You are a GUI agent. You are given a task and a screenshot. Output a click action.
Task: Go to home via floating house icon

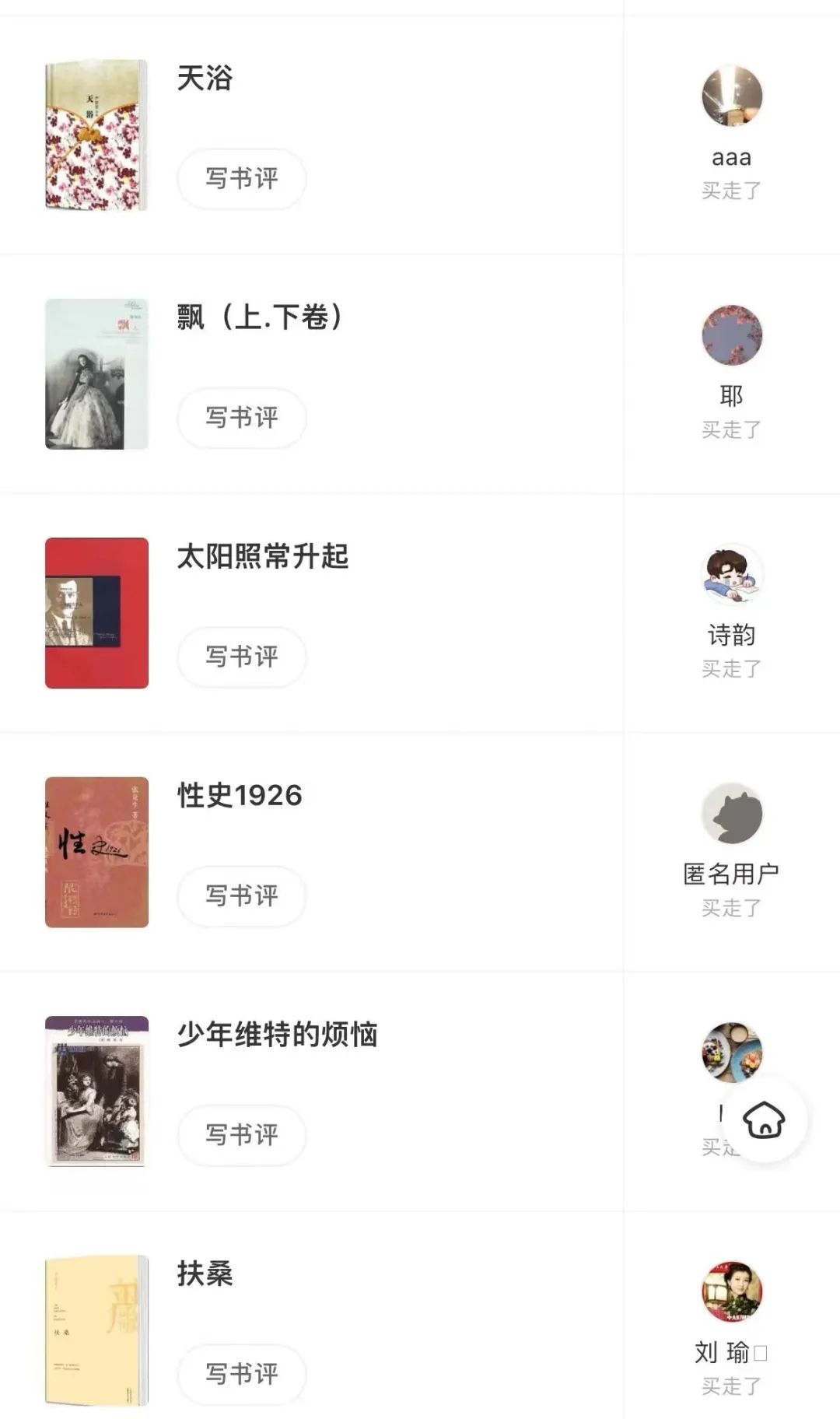[764, 1119]
